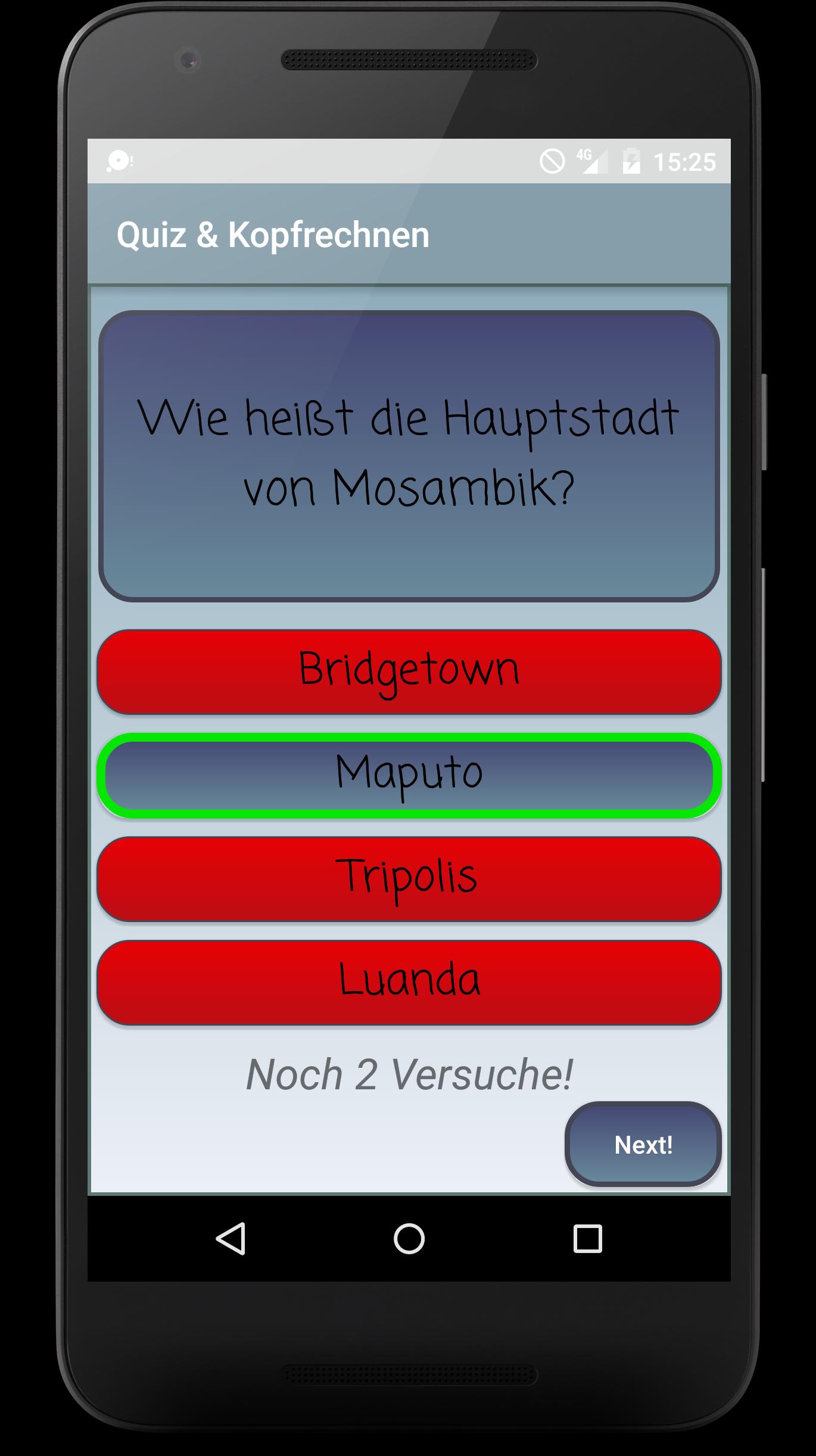Viewport: 816px width, 1456px height.
Task: Choose Maputo as the answer
Action: click(x=409, y=775)
